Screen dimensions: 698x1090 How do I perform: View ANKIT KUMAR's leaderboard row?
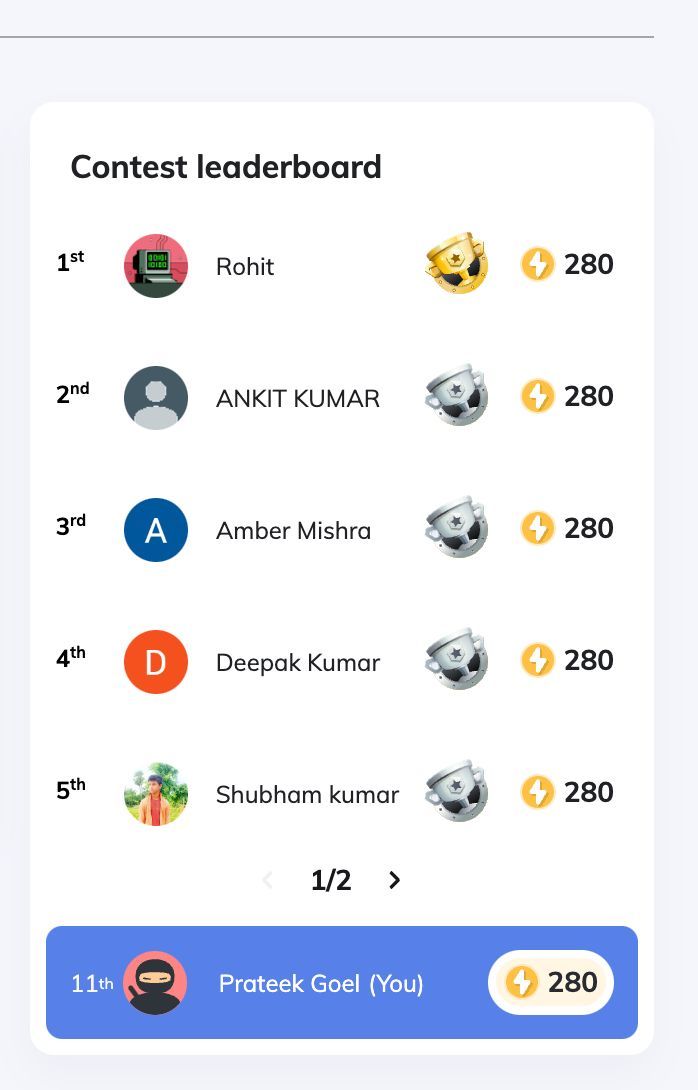(297, 399)
